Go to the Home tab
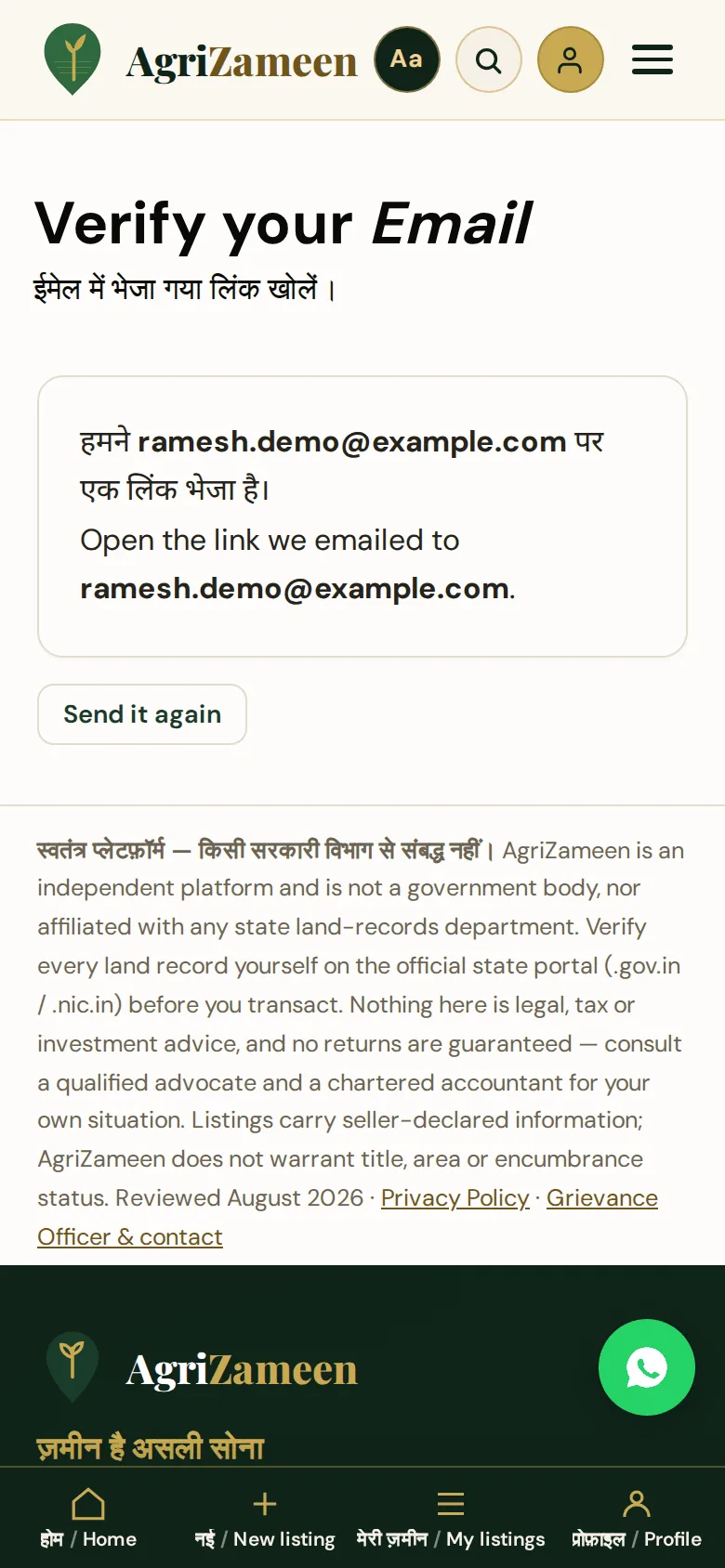The image size is (725, 1568). pyautogui.click(x=88, y=1518)
